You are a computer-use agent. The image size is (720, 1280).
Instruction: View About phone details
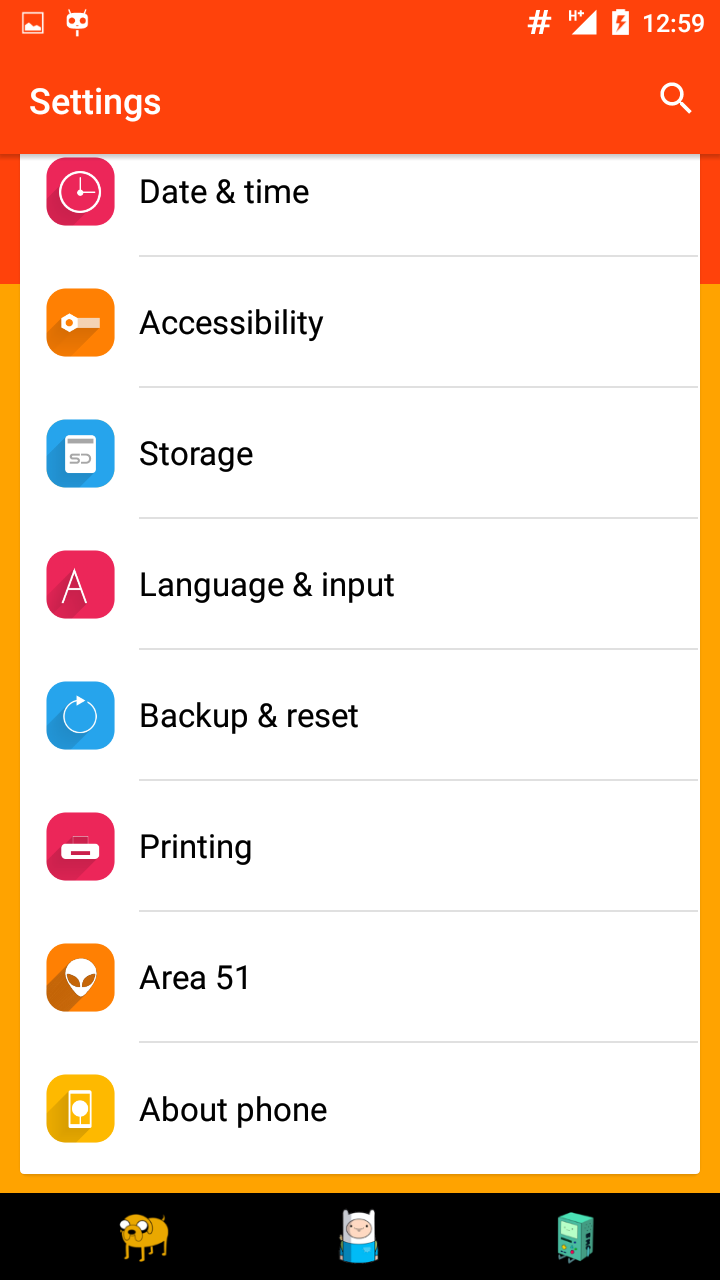pos(360,1109)
